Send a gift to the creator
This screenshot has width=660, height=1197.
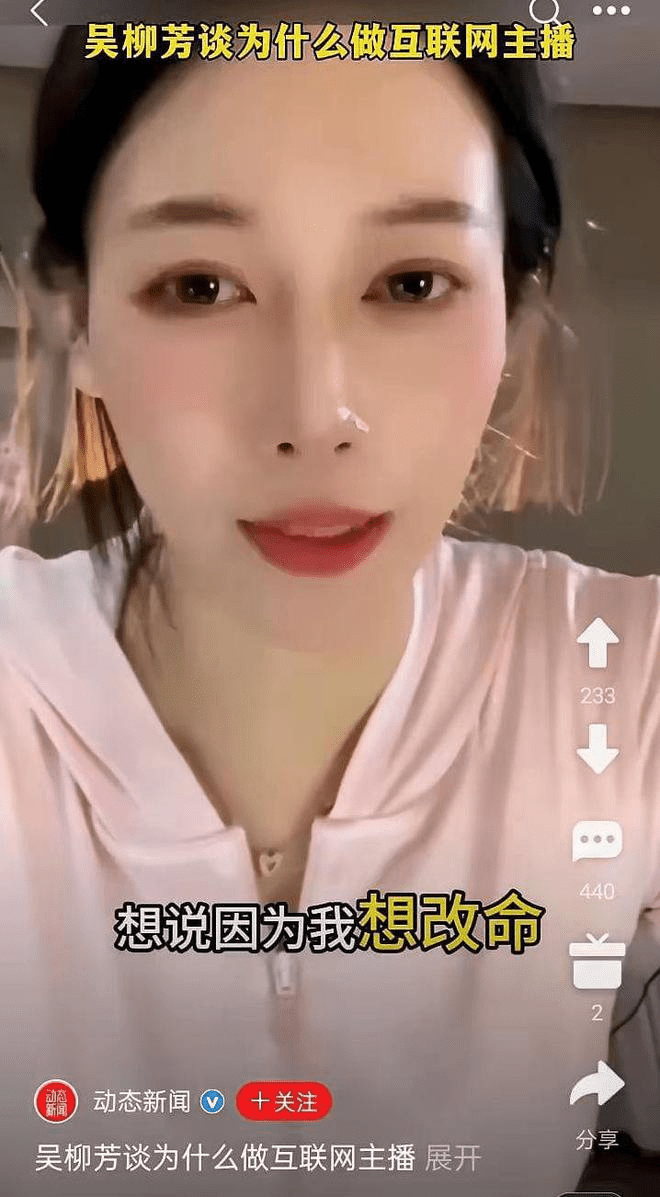point(597,964)
